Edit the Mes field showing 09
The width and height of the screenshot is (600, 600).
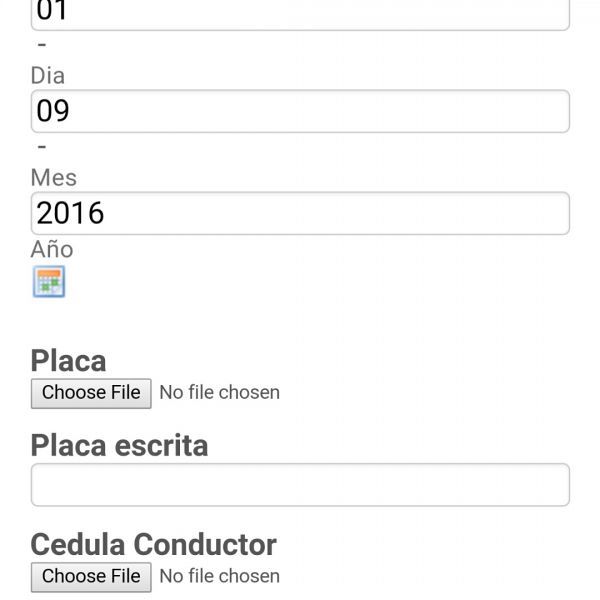300,111
